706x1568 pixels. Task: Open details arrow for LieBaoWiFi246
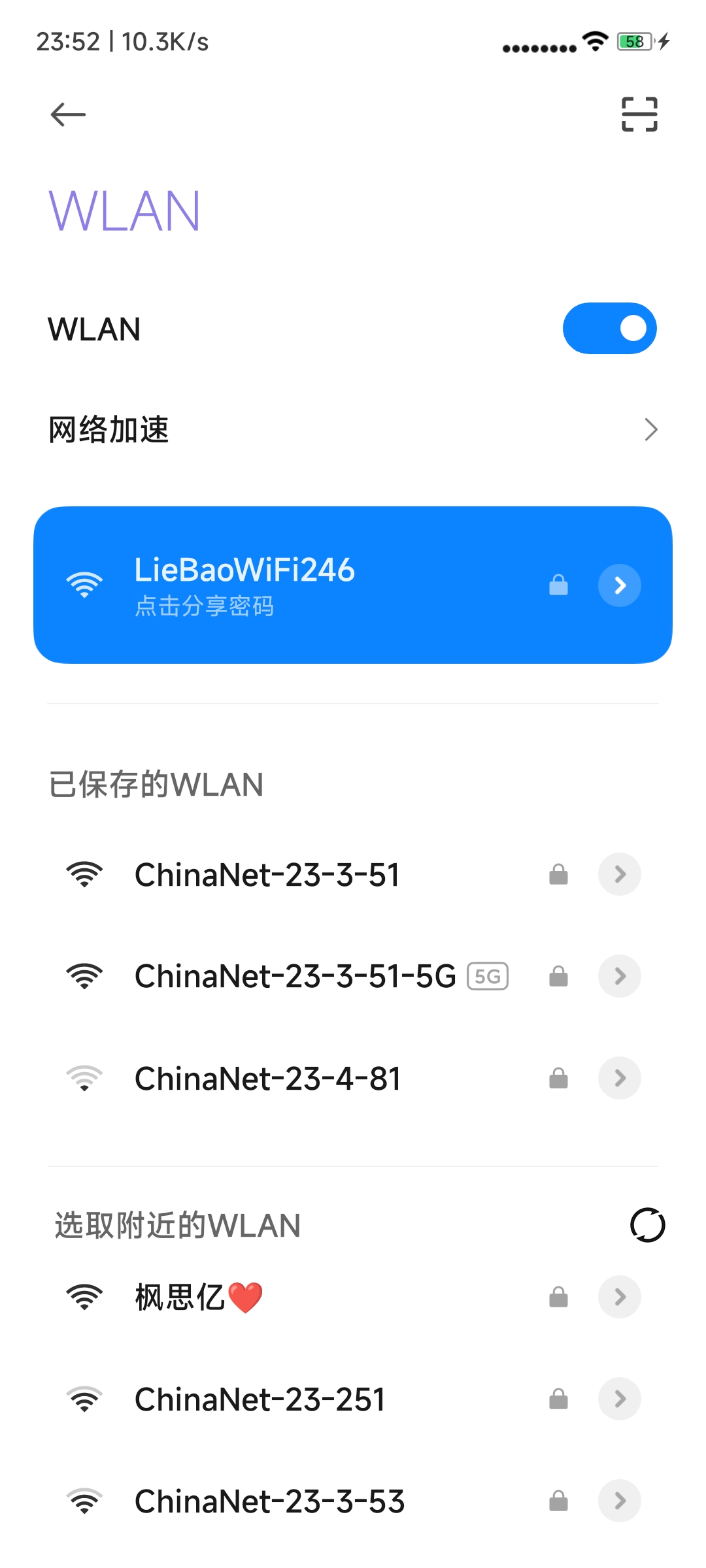tap(619, 585)
